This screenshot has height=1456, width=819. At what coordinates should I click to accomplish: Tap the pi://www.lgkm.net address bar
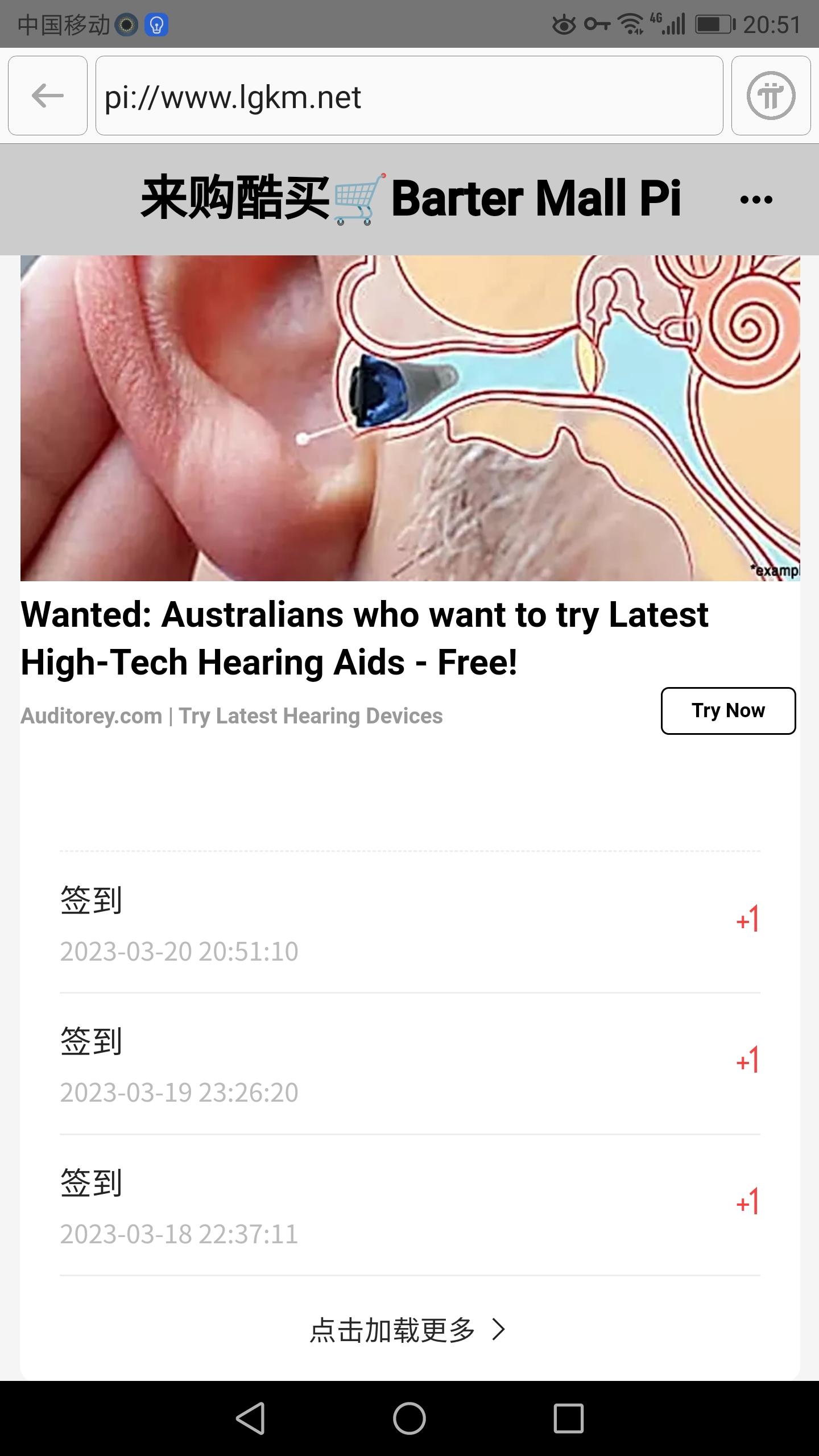click(x=409, y=96)
